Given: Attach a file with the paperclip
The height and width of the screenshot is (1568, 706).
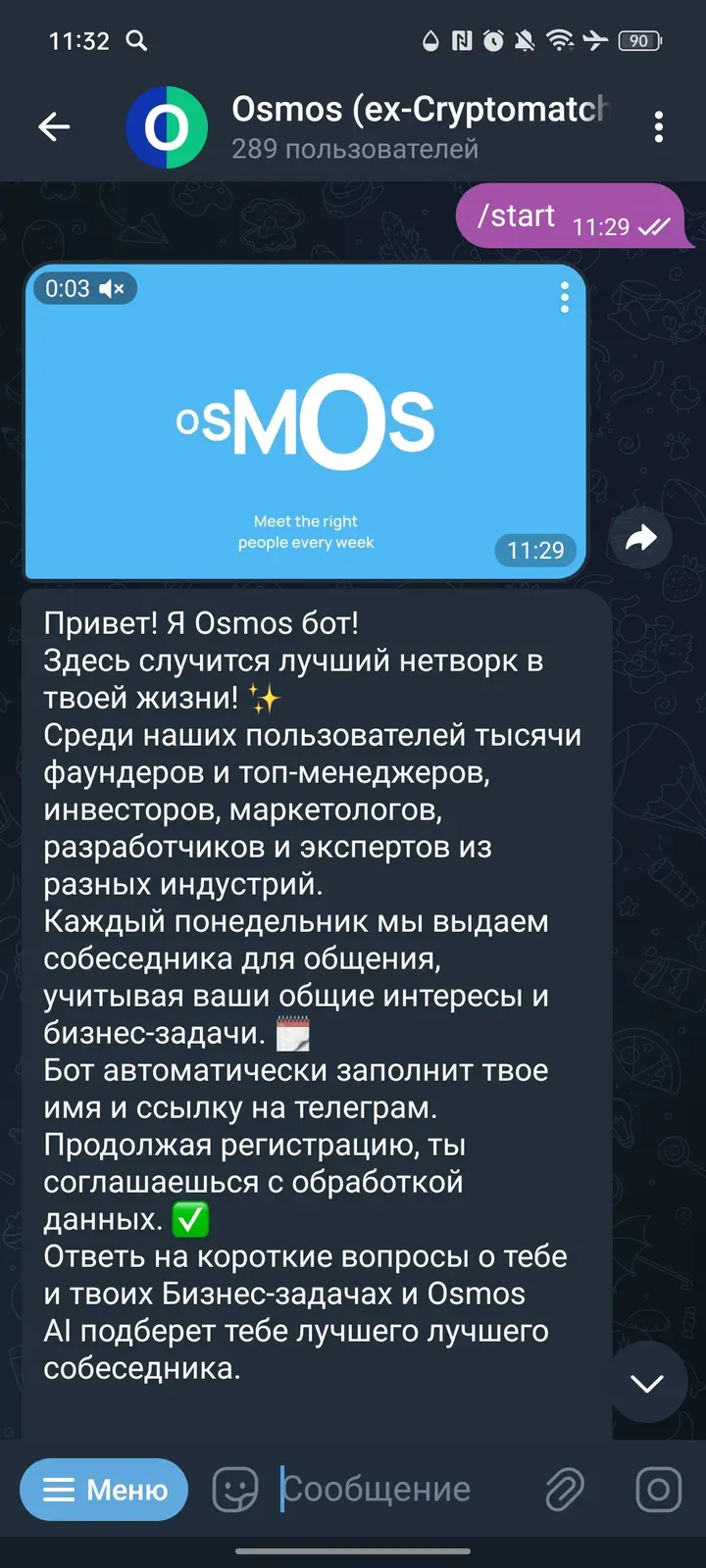Looking at the screenshot, I should 565,1490.
